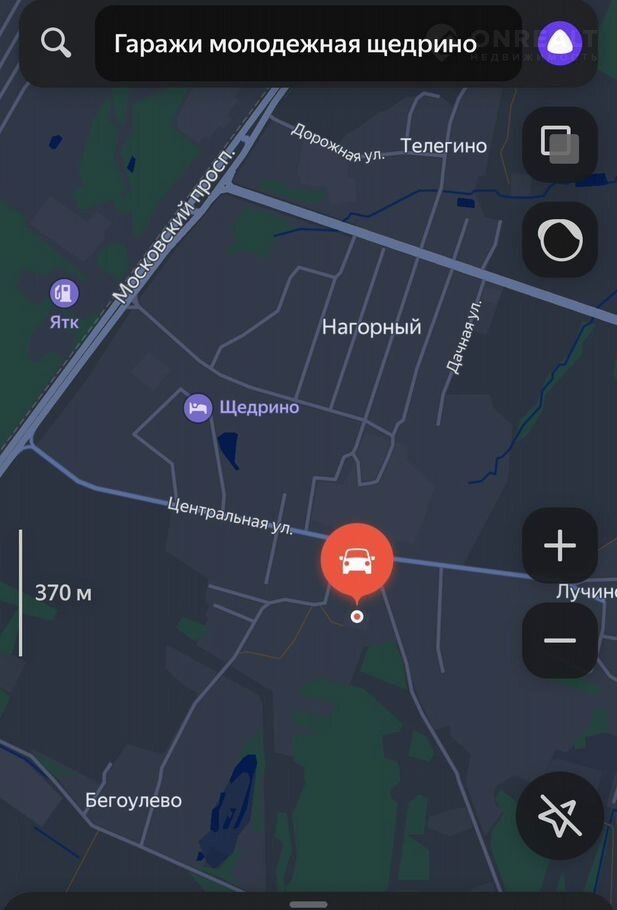Zoom out of the map
The height and width of the screenshot is (910, 617).
tap(559, 641)
